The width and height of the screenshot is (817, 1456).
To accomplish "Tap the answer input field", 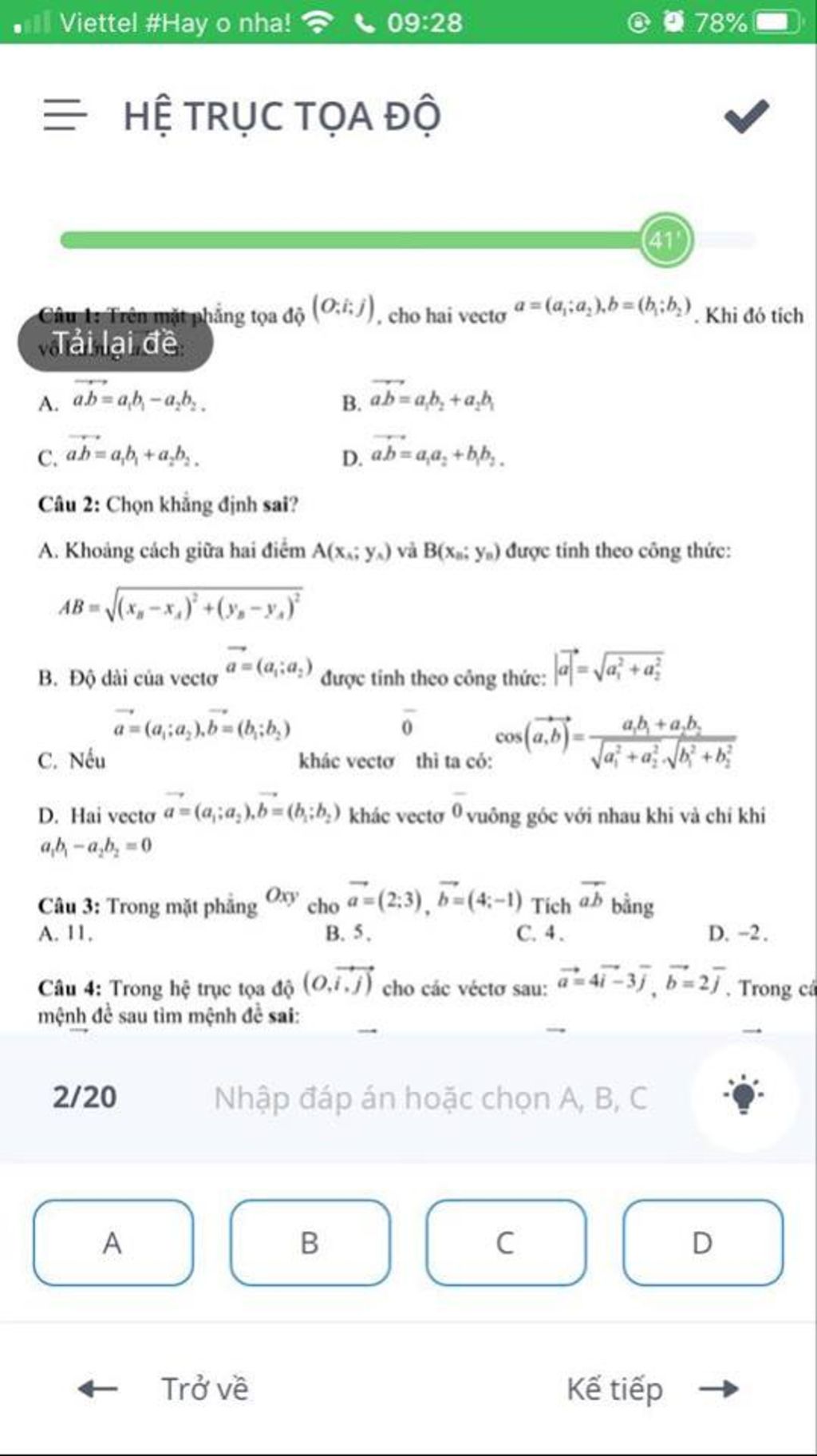I will click(x=430, y=1098).
